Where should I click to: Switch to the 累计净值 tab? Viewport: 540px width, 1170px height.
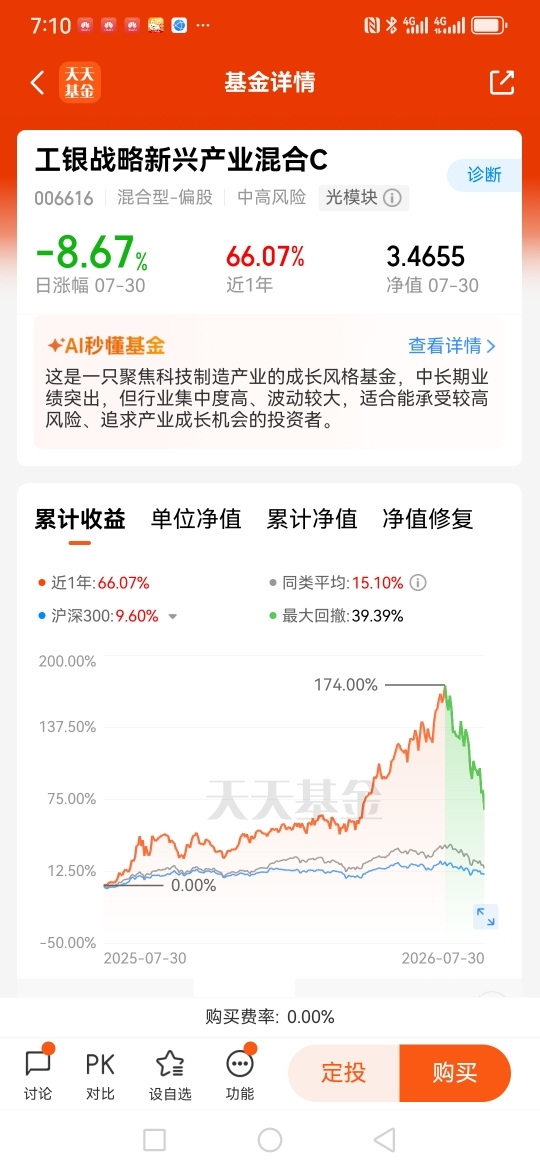[x=312, y=519]
